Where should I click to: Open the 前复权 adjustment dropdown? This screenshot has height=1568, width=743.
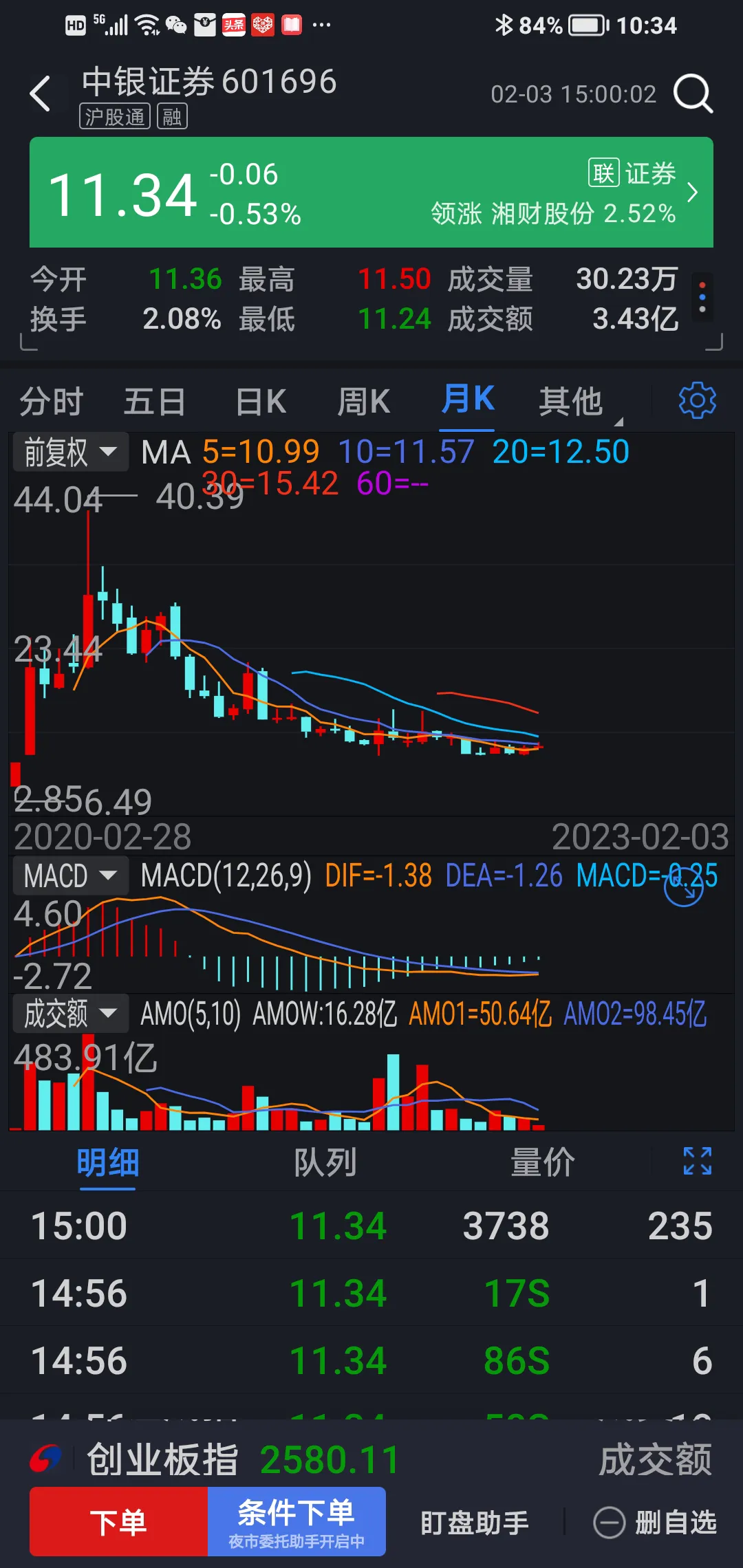70,453
